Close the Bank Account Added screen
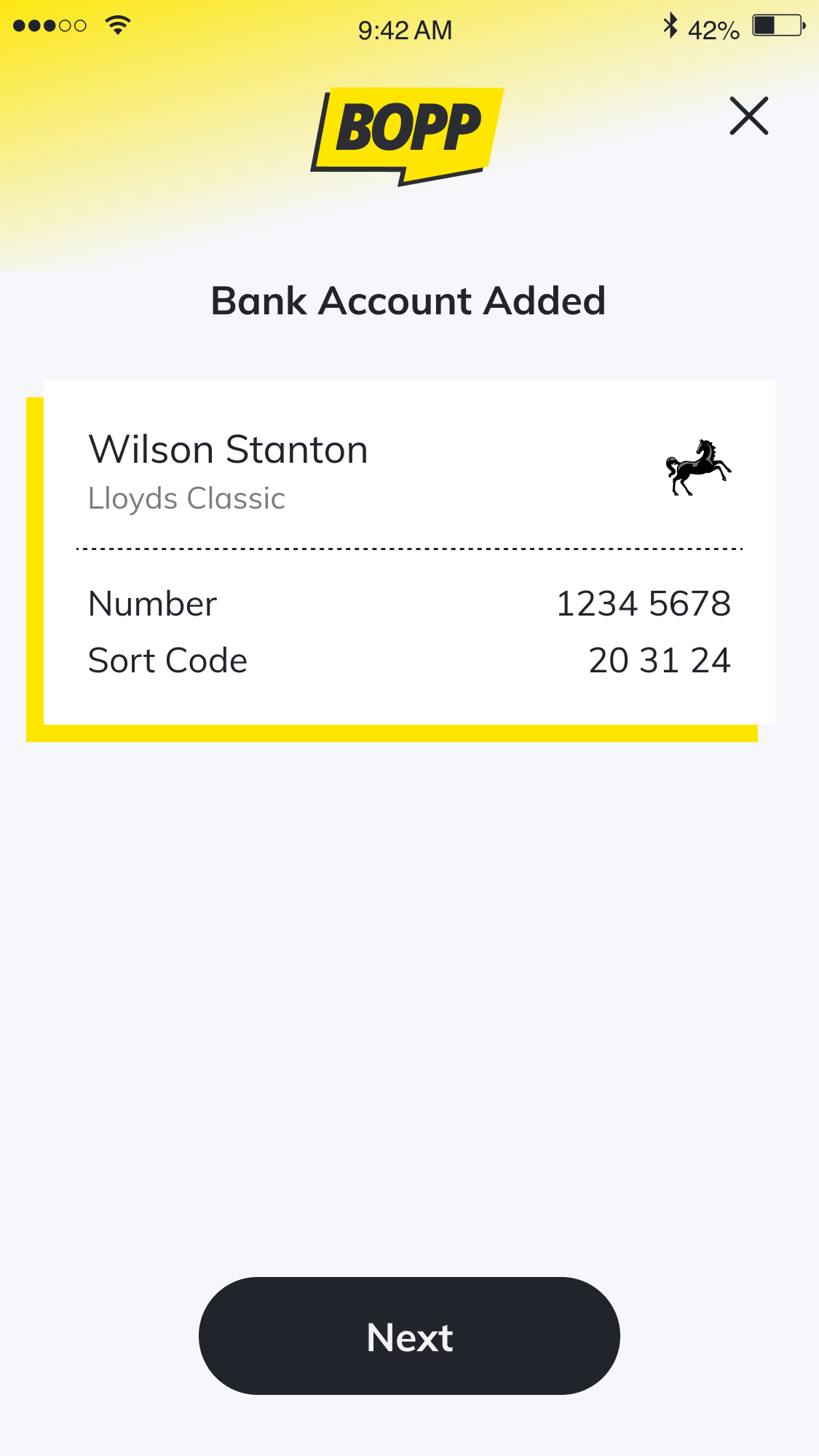Image resolution: width=819 pixels, height=1456 pixels. point(748,116)
